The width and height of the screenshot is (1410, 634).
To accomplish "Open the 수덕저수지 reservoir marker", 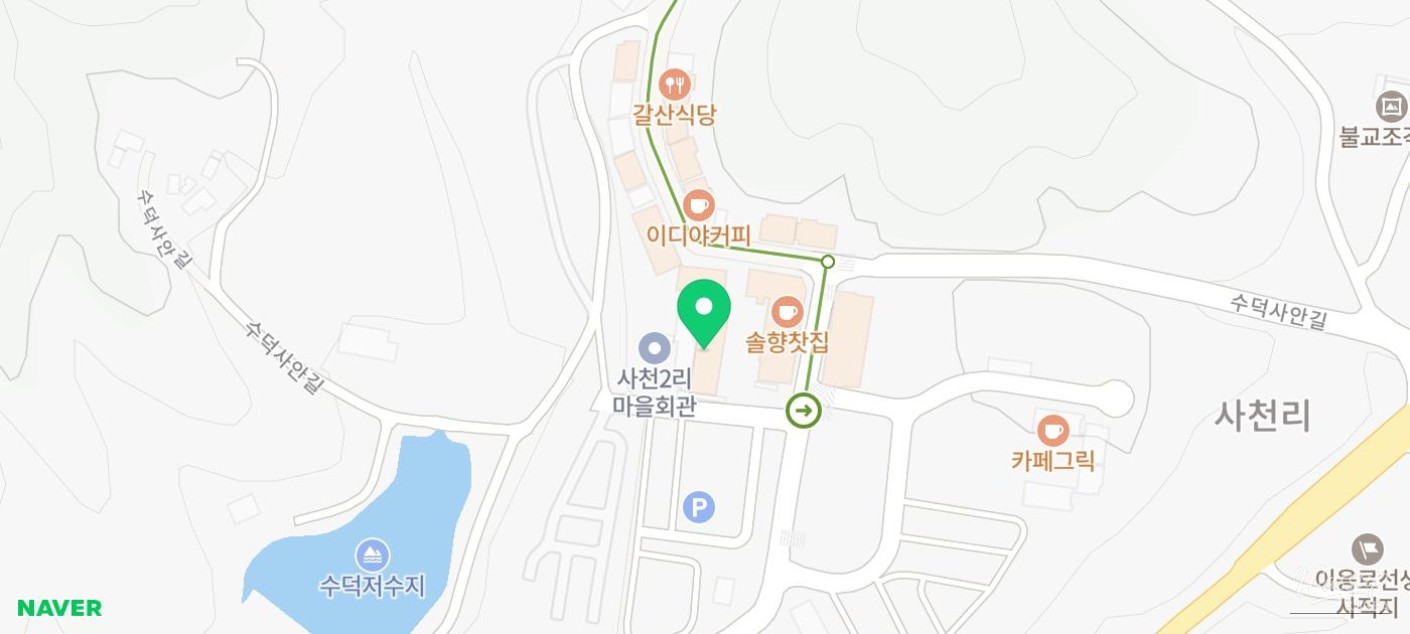I will pyautogui.click(x=372, y=555).
